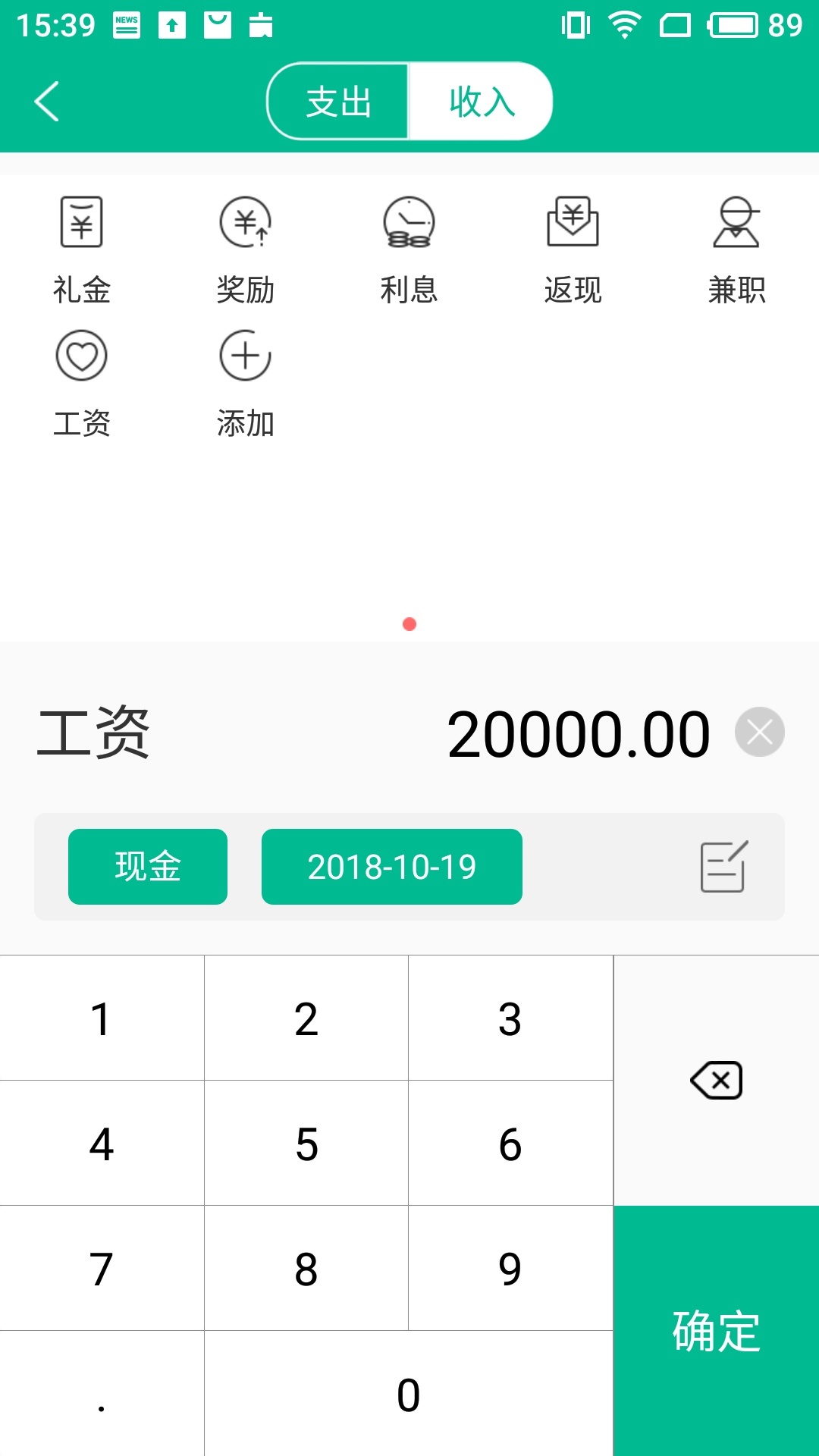The width and height of the screenshot is (819, 1456).
Task: Select the 工资 salary category icon
Action: pyautogui.click(x=81, y=354)
